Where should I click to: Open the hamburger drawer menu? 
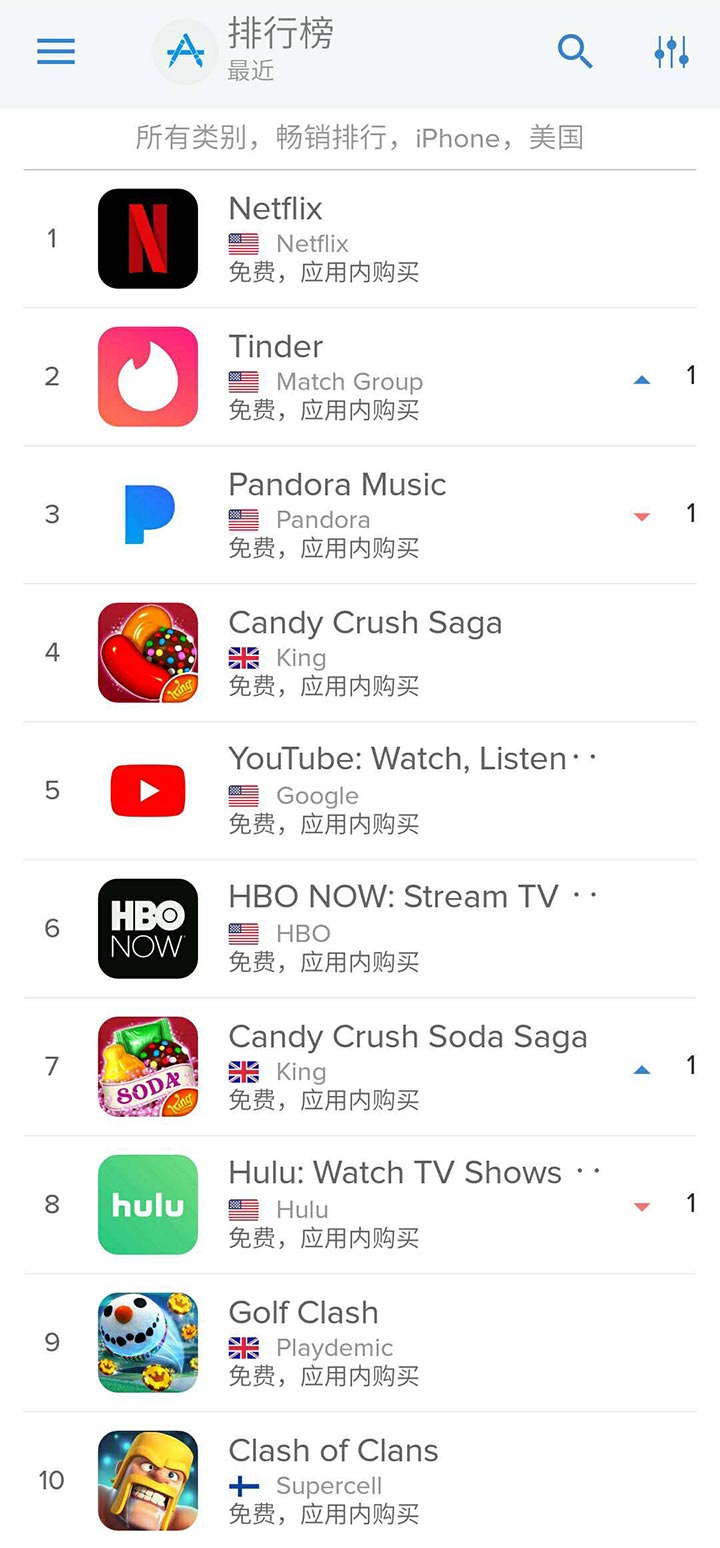click(x=56, y=52)
